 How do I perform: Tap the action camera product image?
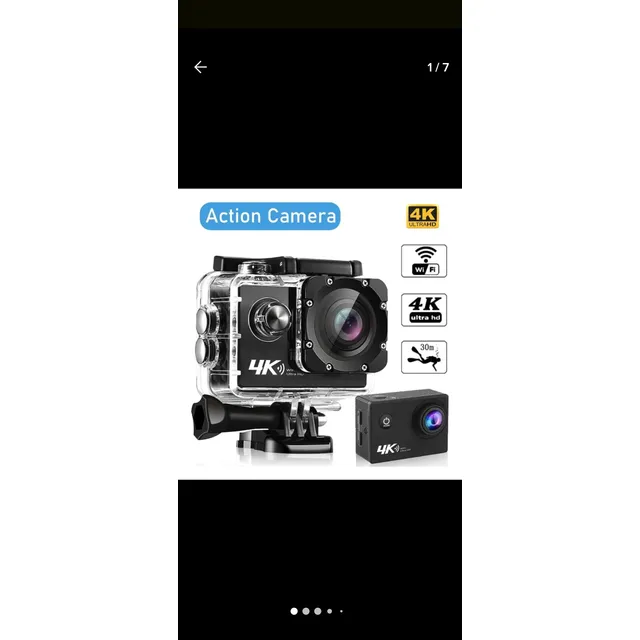pos(320,334)
